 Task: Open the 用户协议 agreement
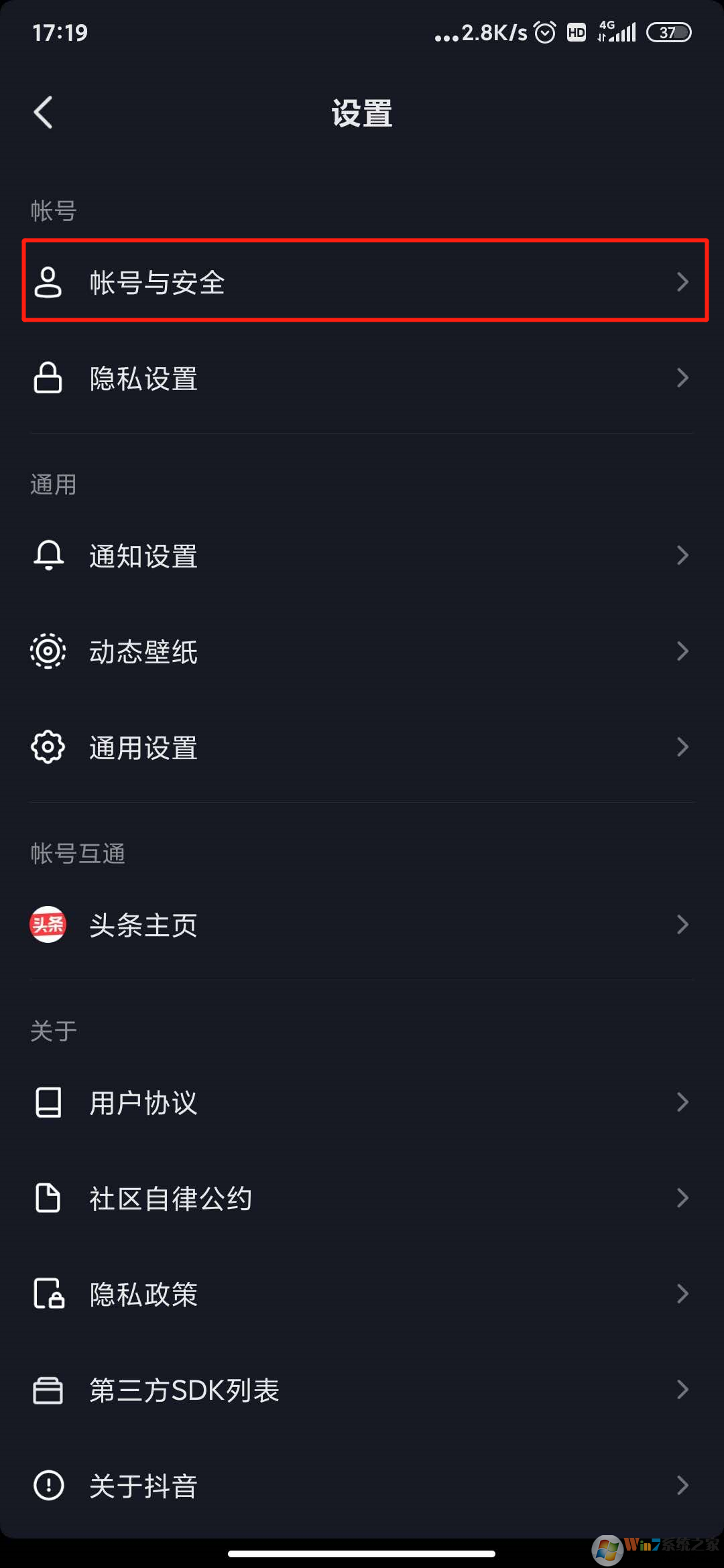click(x=362, y=1102)
